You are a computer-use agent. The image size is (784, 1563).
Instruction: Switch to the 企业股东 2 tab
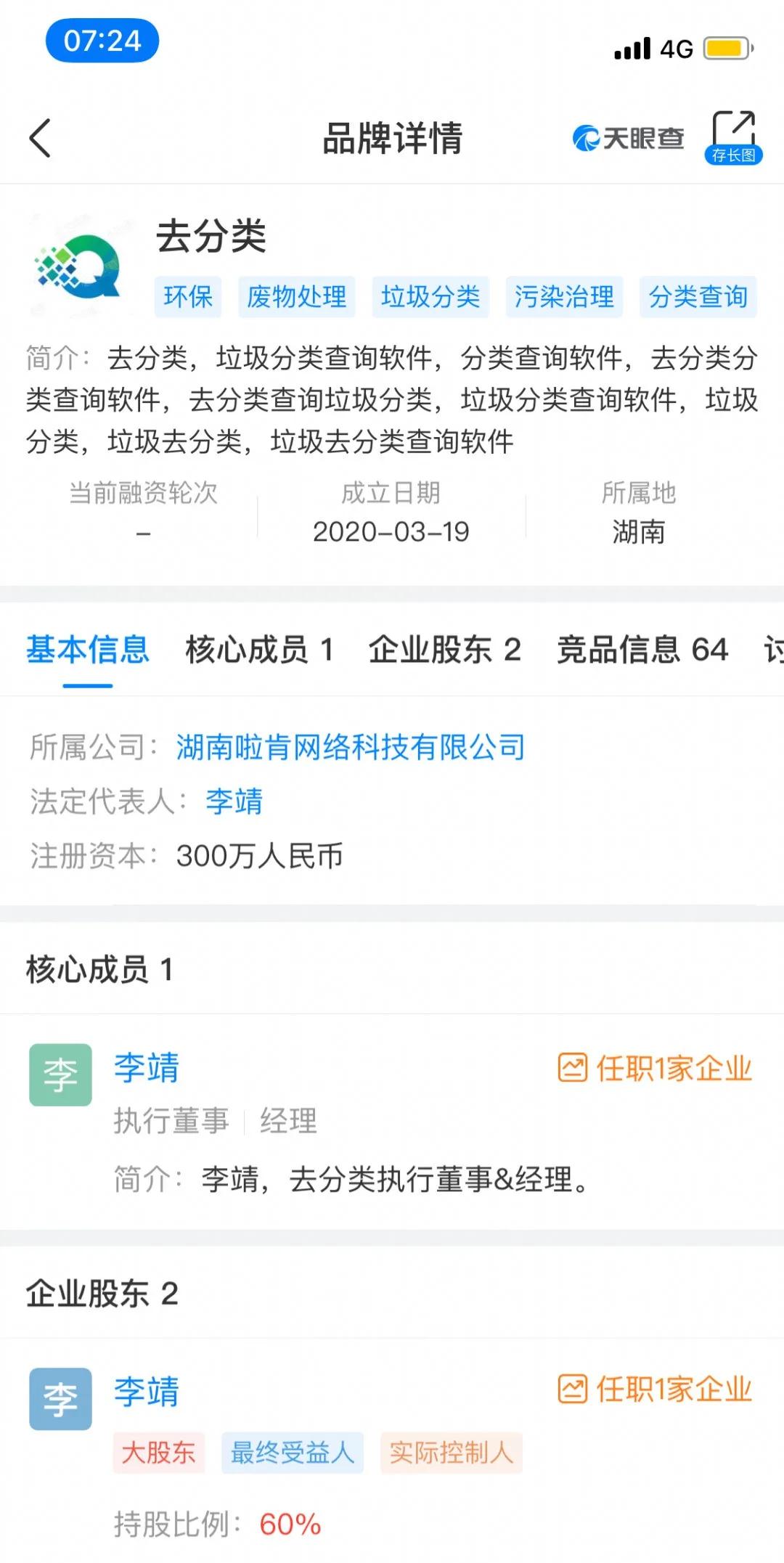pos(446,650)
